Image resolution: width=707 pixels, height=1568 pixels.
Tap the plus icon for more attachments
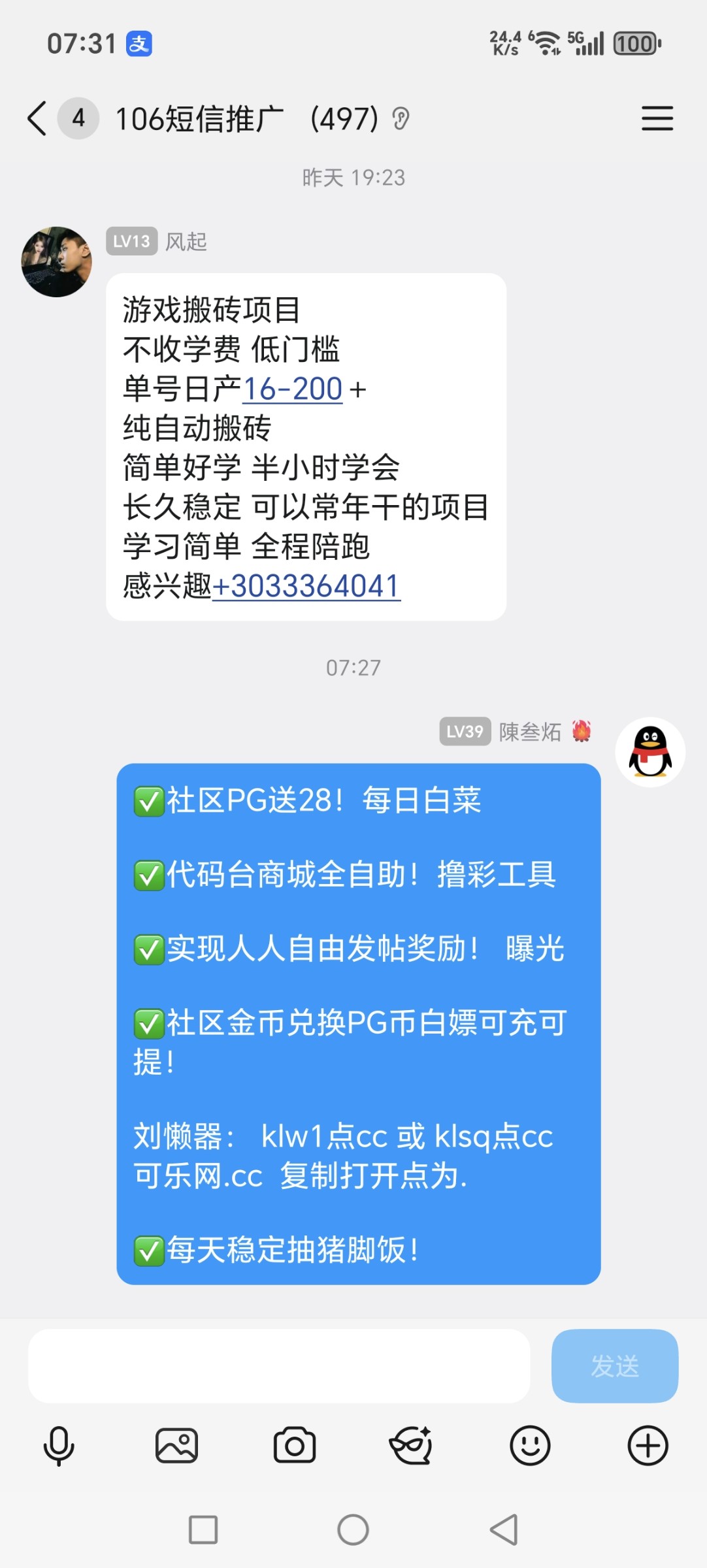pyautogui.click(x=648, y=1445)
